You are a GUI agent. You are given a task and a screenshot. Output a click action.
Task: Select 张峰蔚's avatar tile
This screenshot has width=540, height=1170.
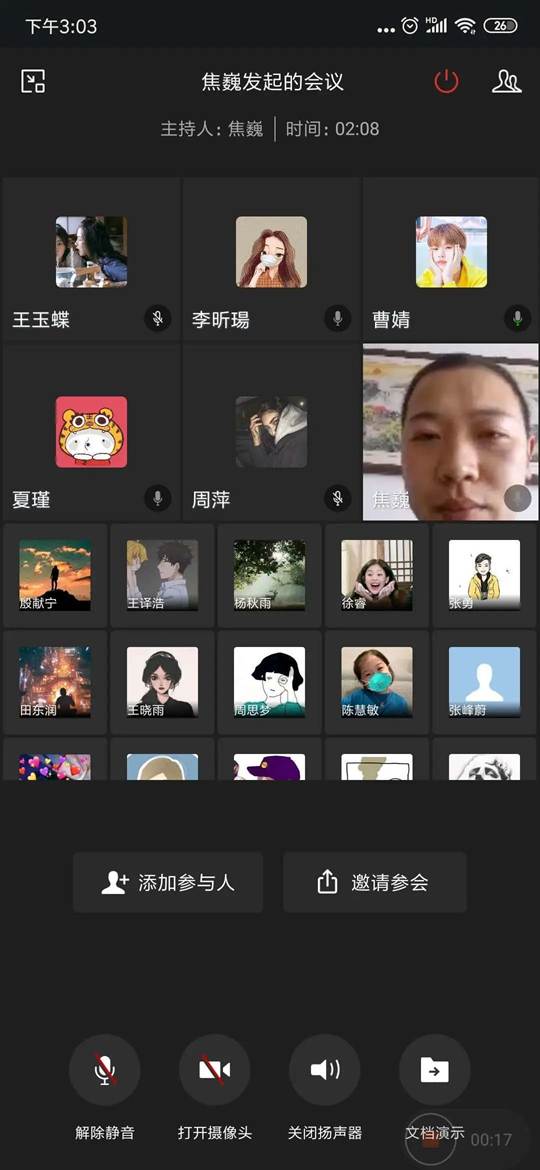pos(485,682)
